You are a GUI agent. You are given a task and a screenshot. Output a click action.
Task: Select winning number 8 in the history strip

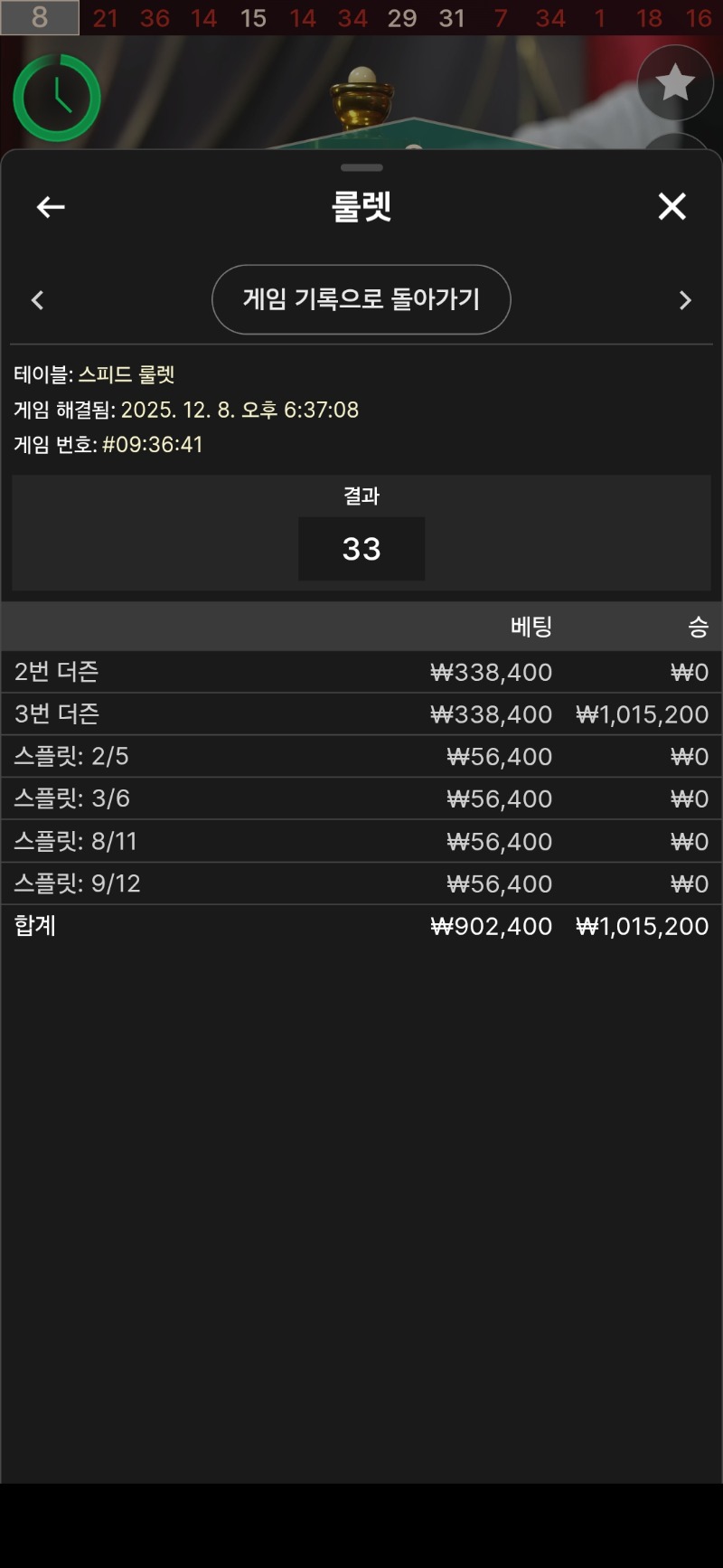pos(38,18)
